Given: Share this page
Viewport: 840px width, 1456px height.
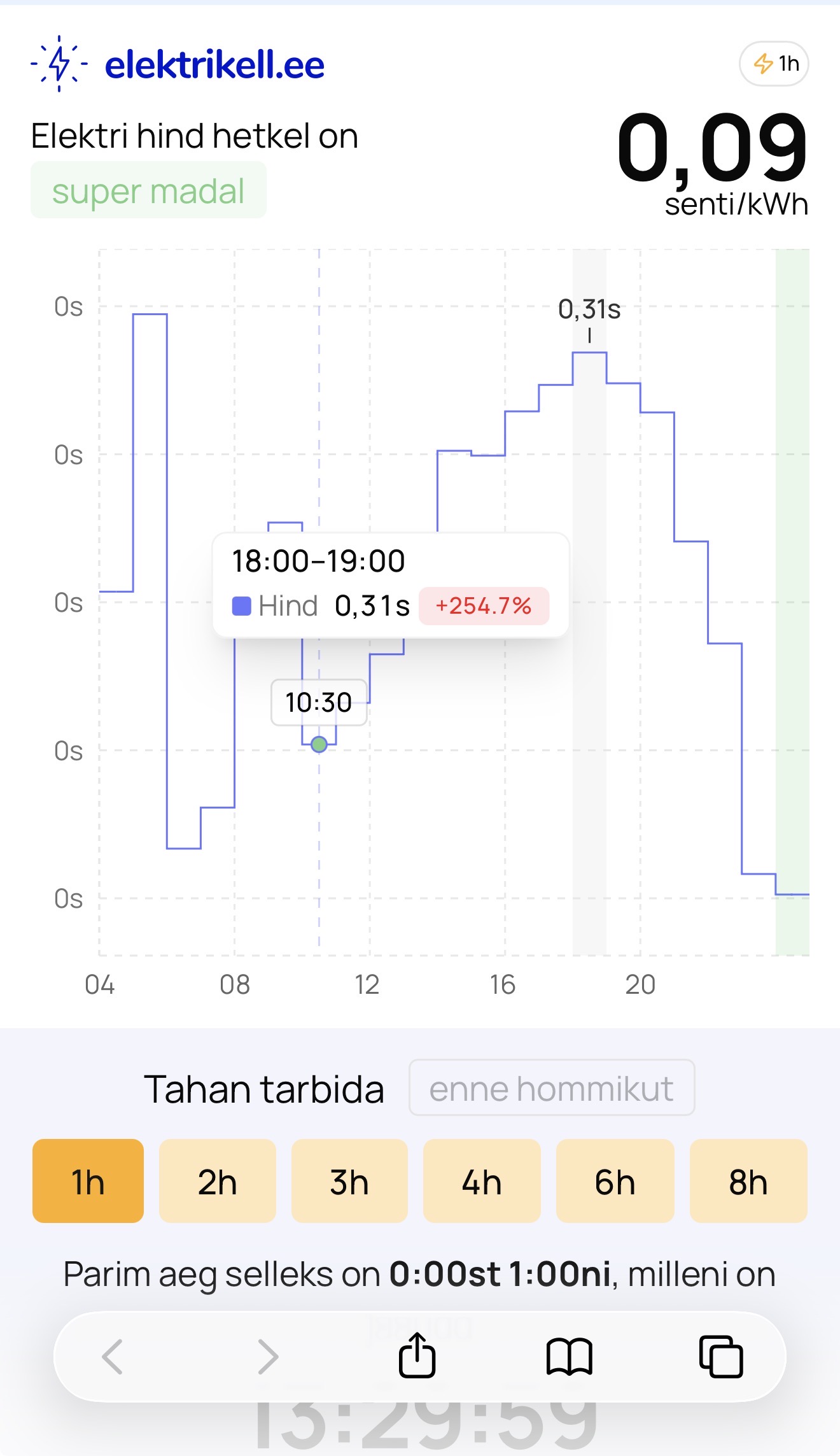Looking at the screenshot, I should pos(417,1355).
